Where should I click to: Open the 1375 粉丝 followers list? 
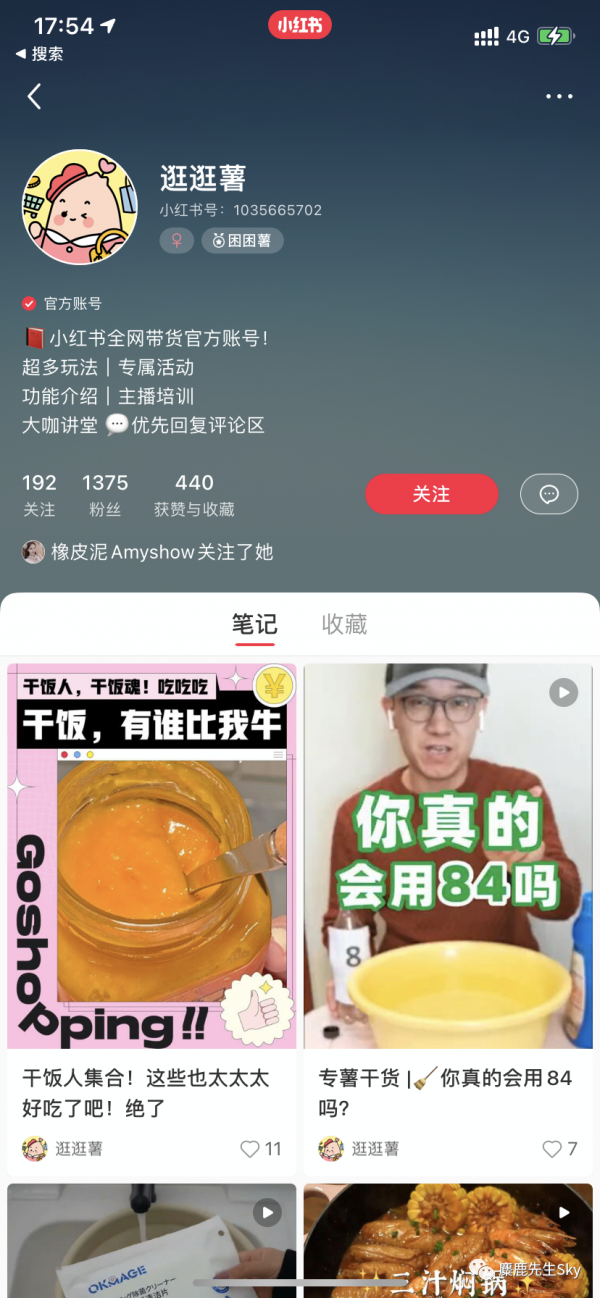point(105,495)
